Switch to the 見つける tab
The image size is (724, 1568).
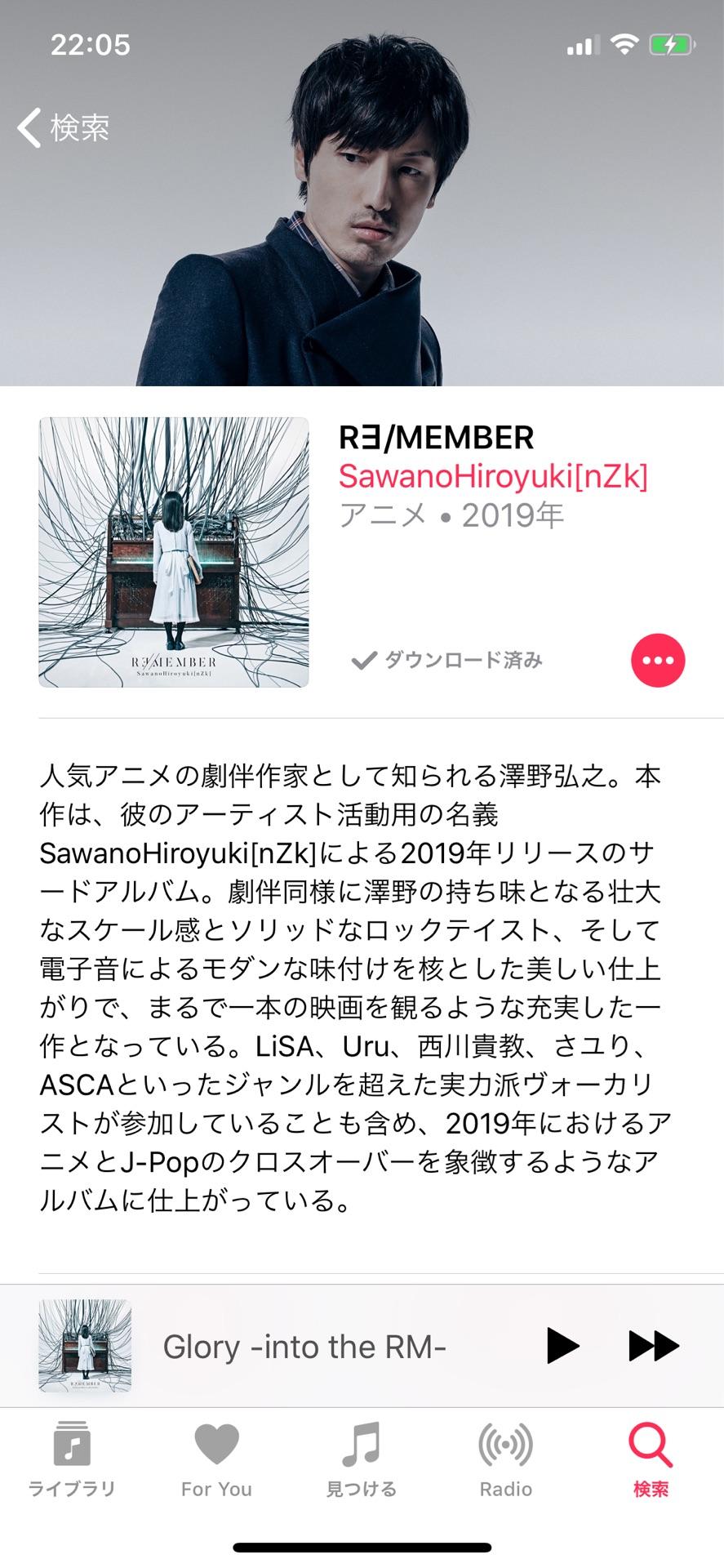click(361, 1460)
